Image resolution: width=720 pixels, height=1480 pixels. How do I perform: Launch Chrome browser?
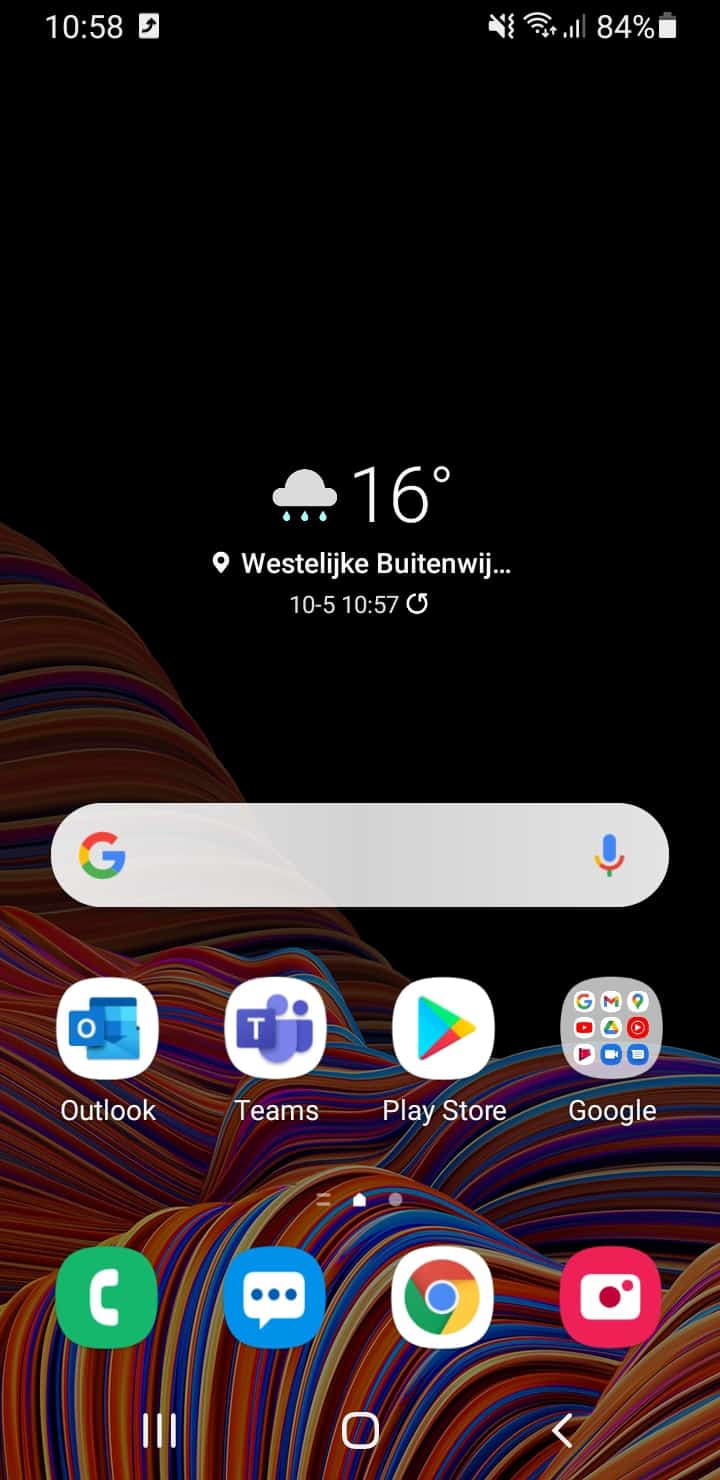pyautogui.click(x=442, y=1298)
